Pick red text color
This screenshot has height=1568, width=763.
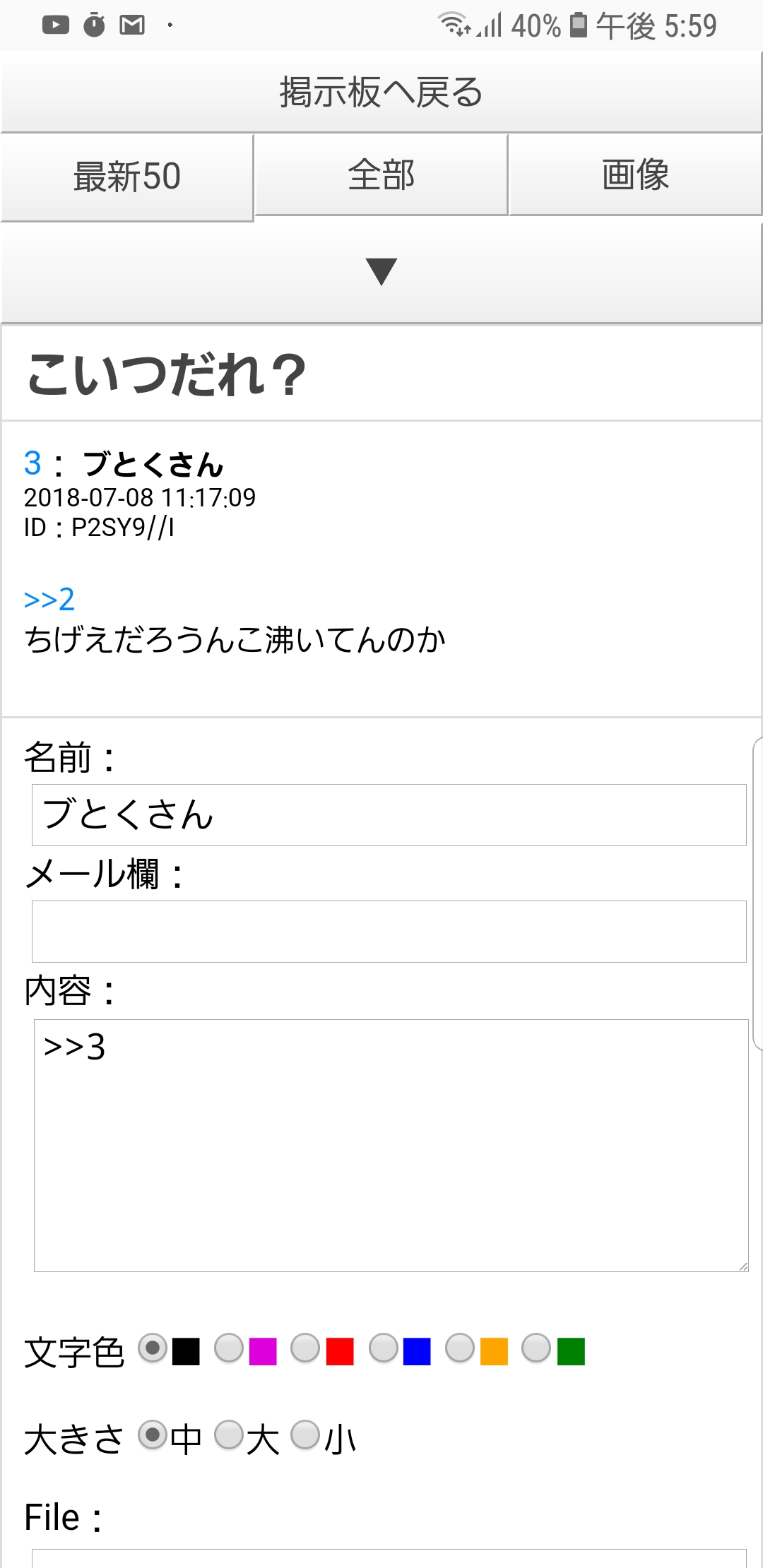(x=305, y=1348)
